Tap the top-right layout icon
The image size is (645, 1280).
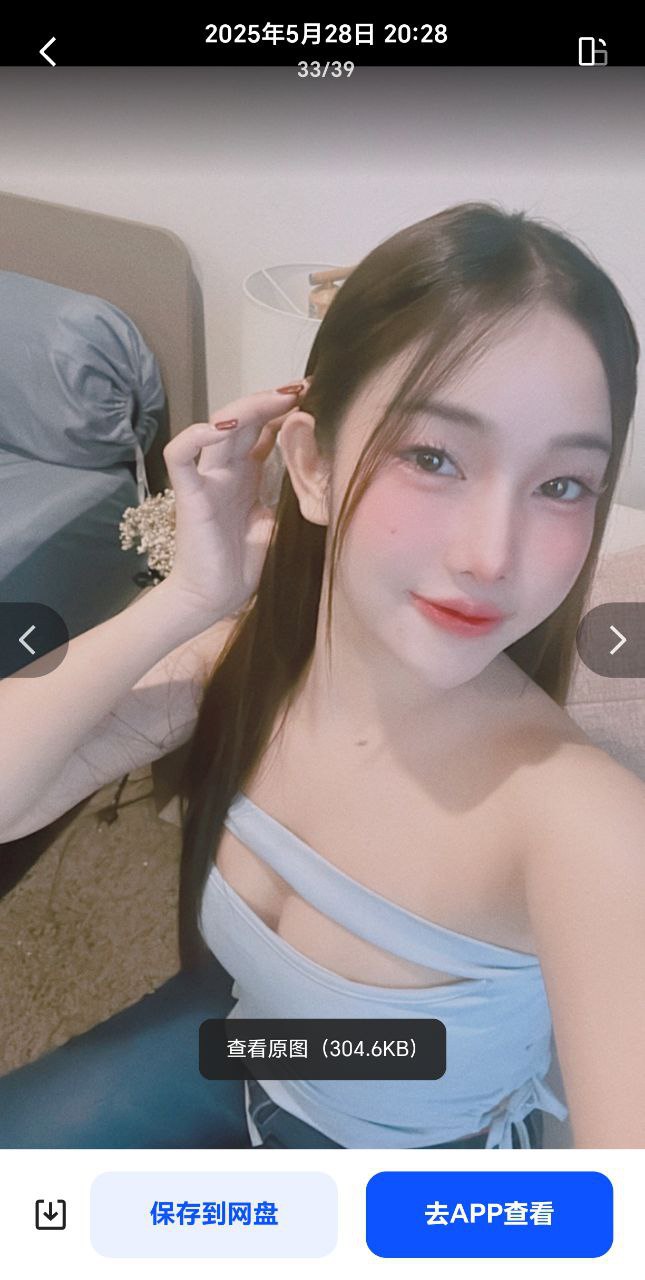[592, 51]
